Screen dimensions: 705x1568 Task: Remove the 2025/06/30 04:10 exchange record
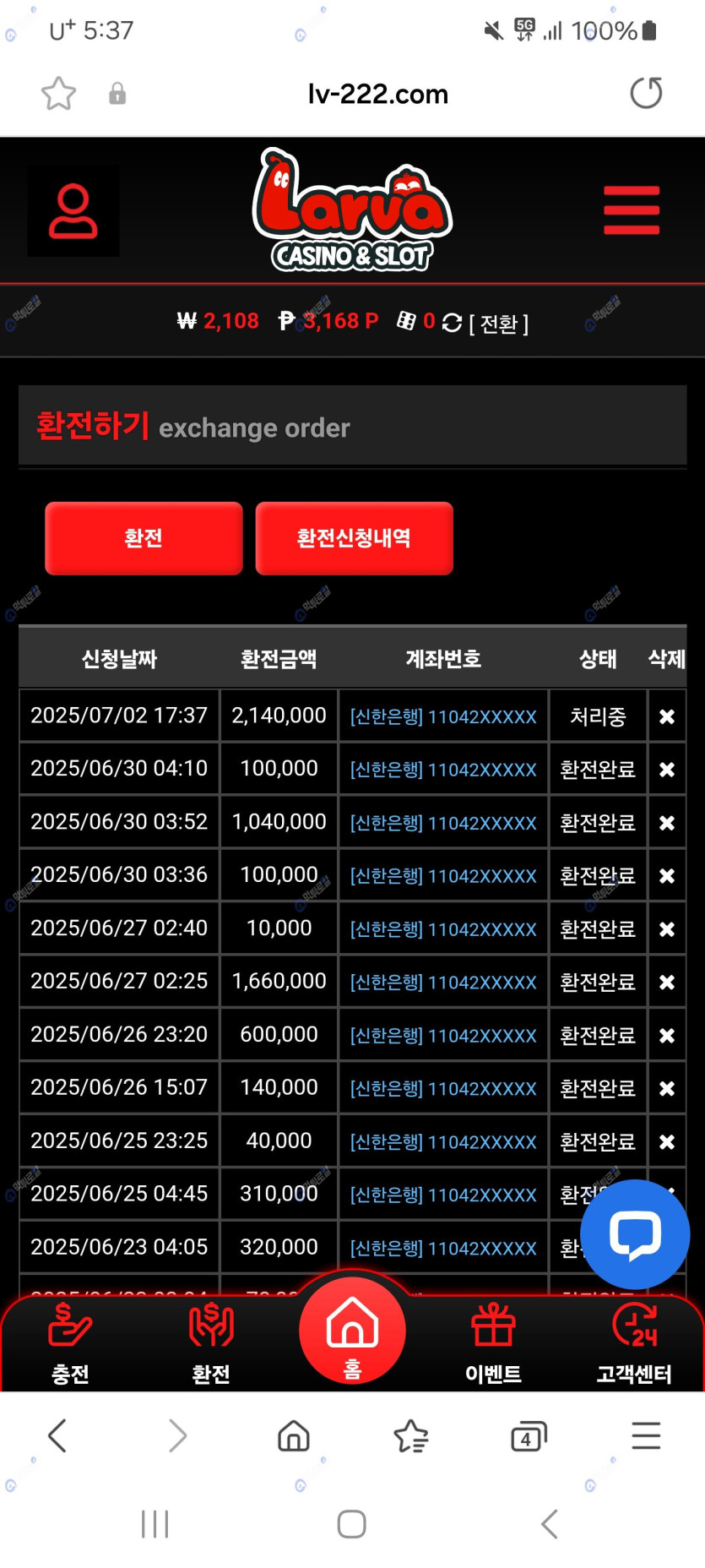[x=666, y=770]
